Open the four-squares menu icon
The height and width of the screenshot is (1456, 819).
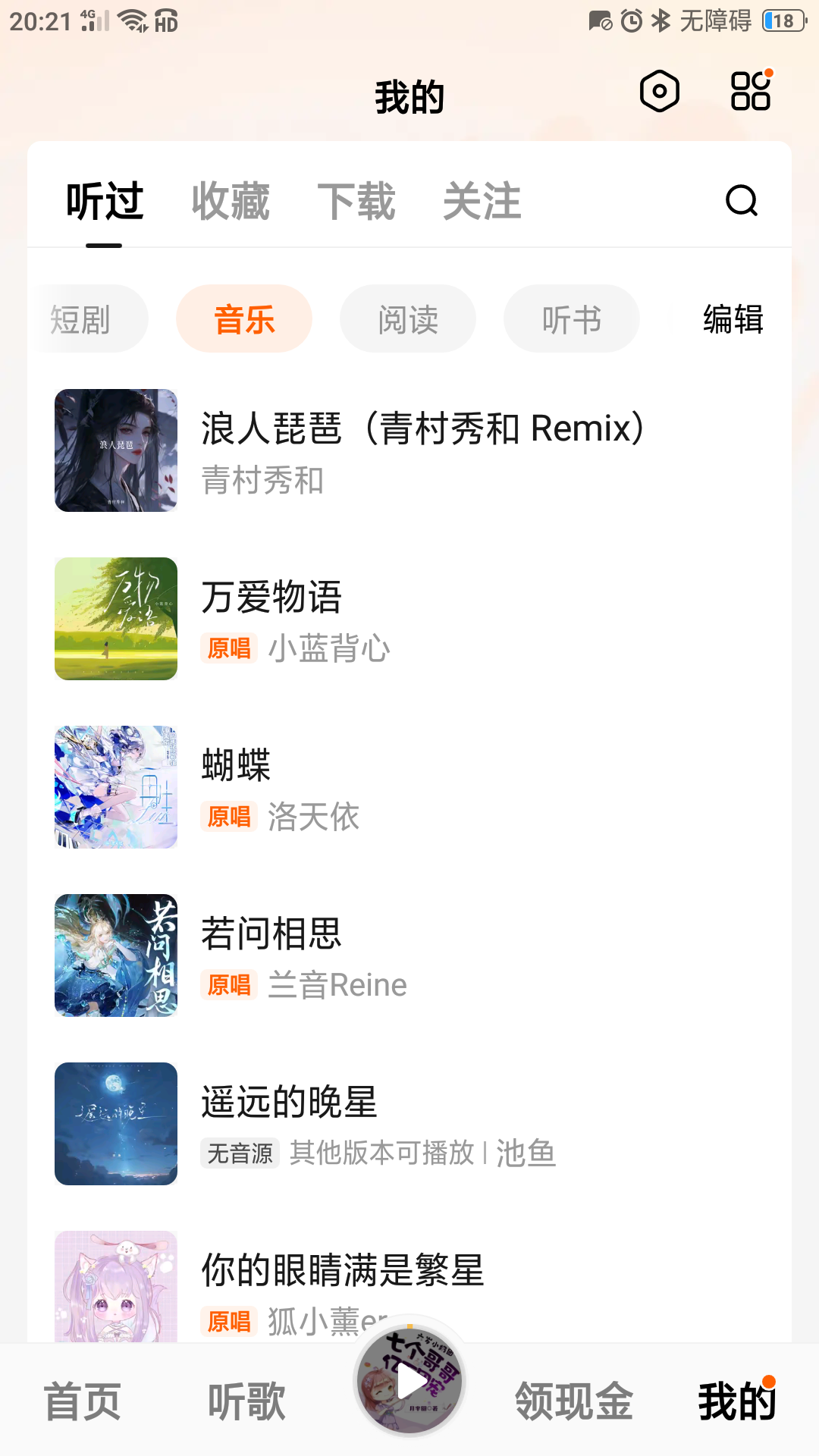pos(751,91)
